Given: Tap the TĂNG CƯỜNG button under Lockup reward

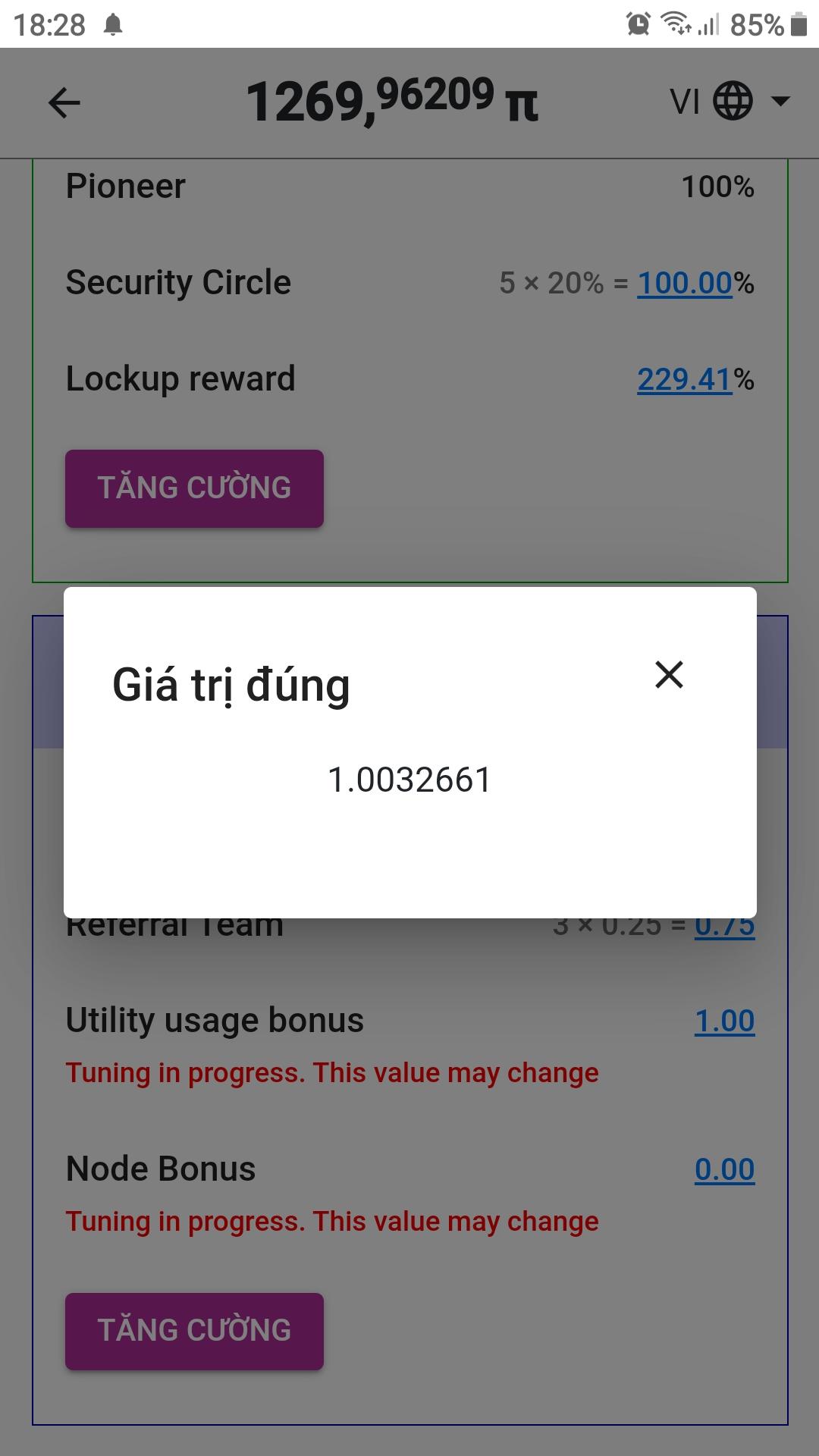Looking at the screenshot, I should (194, 488).
